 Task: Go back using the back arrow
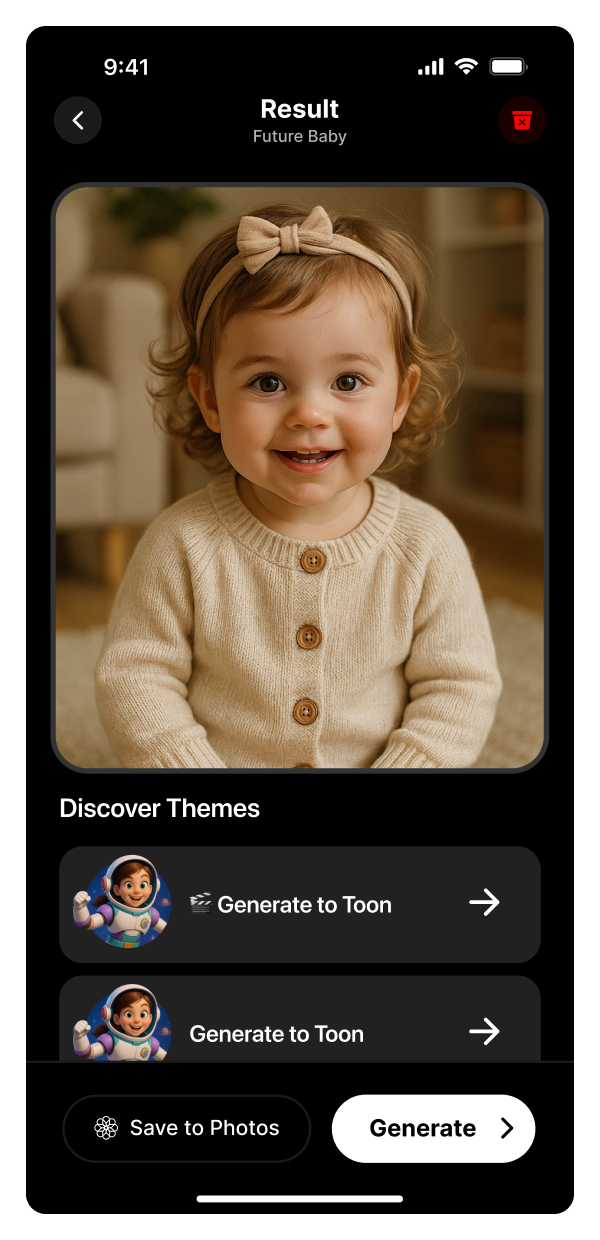click(x=78, y=121)
